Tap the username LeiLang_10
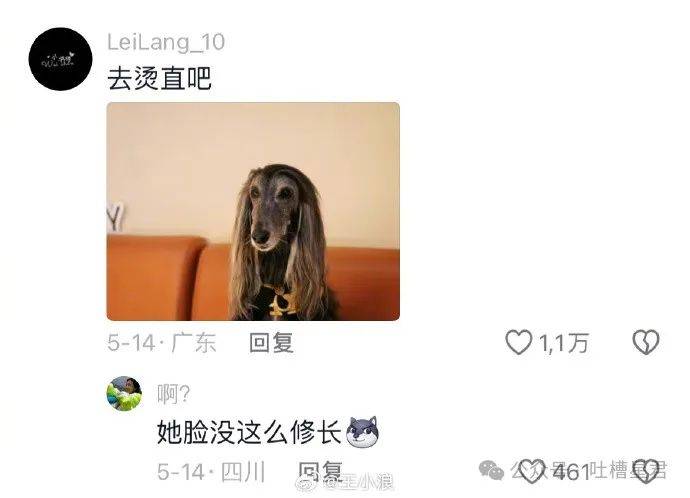The height and width of the screenshot is (498, 690). [x=165, y=42]
